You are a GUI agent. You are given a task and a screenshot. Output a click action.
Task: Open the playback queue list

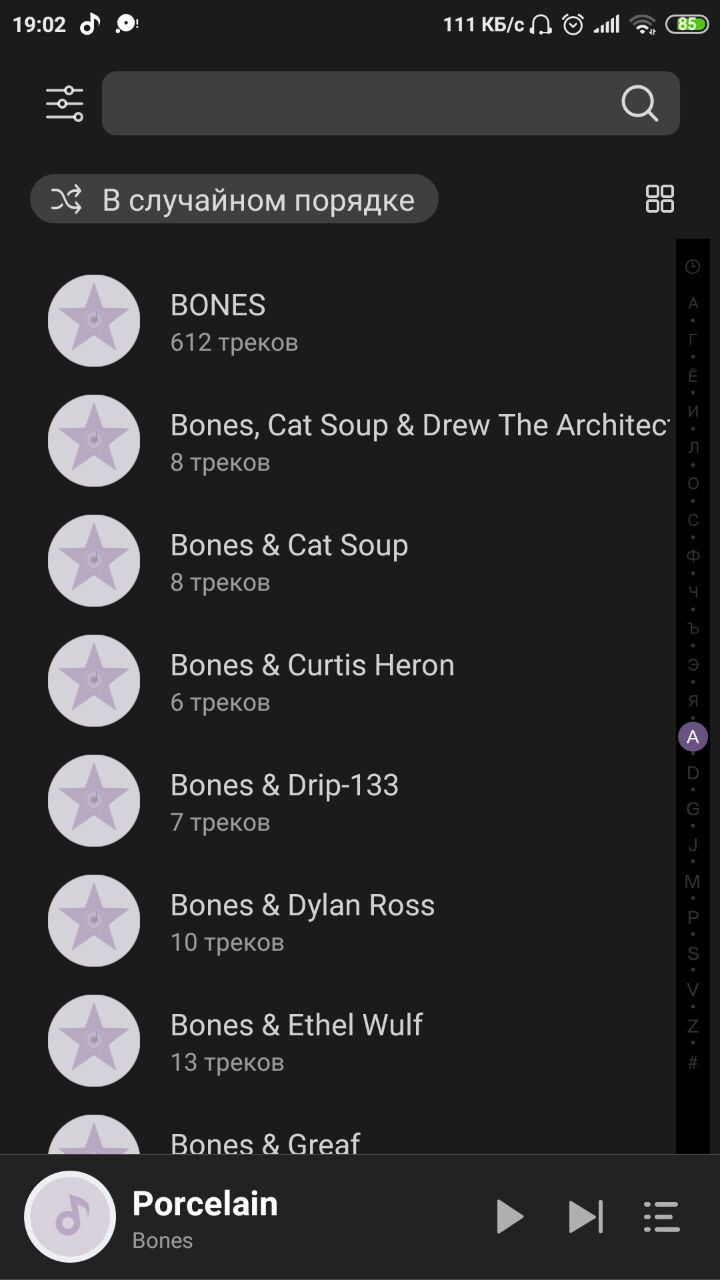tap(661, 1217)
